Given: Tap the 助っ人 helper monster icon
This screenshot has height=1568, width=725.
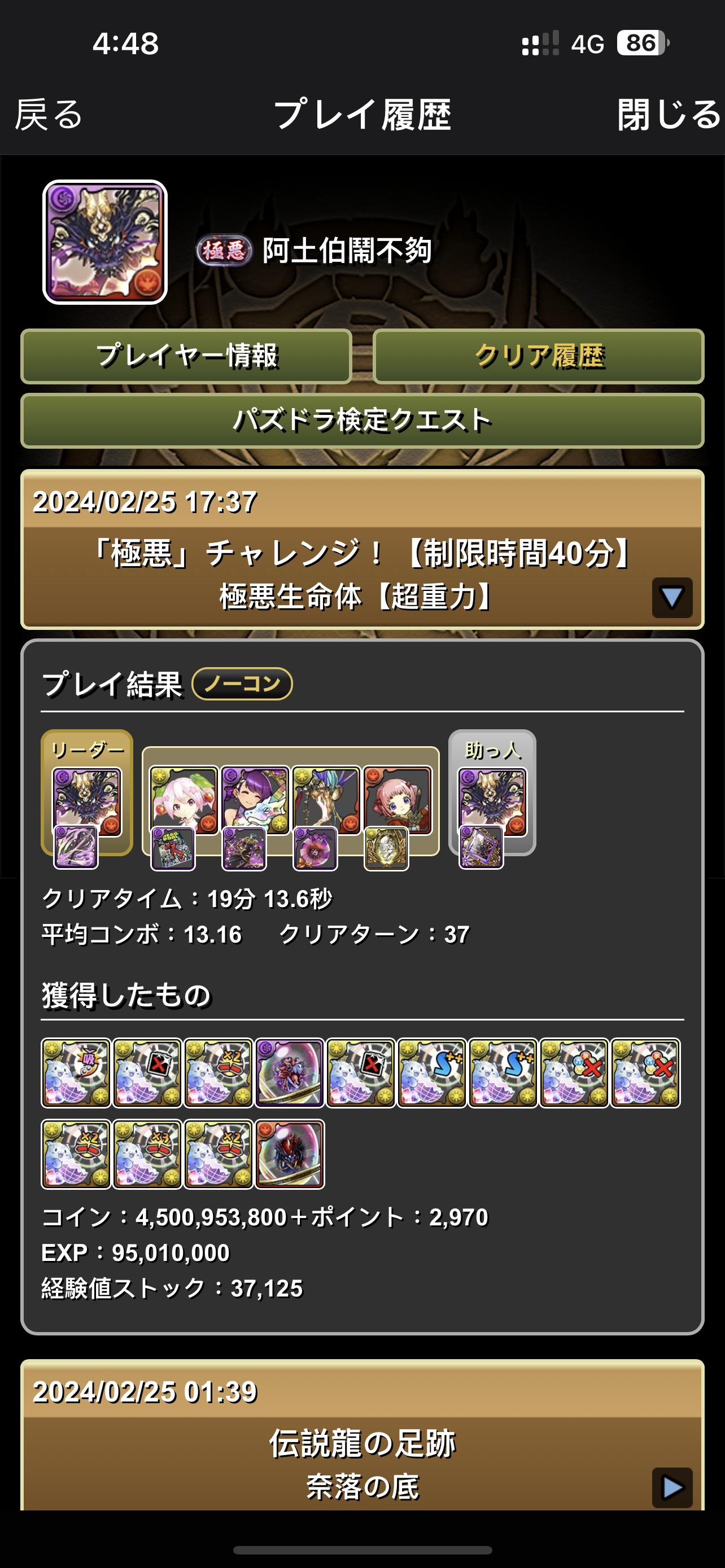Looking at the screenshot, I should [492, 801].
